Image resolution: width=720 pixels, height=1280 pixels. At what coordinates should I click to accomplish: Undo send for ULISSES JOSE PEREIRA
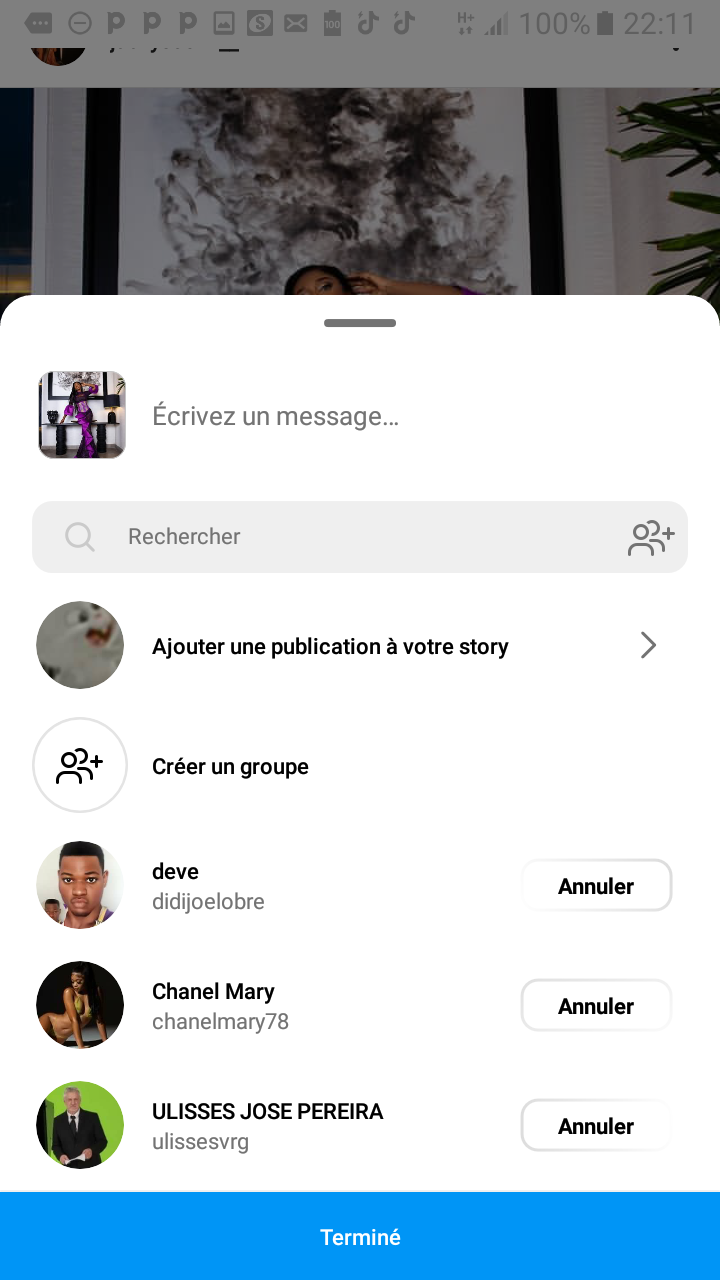(x=596, y=1126)
